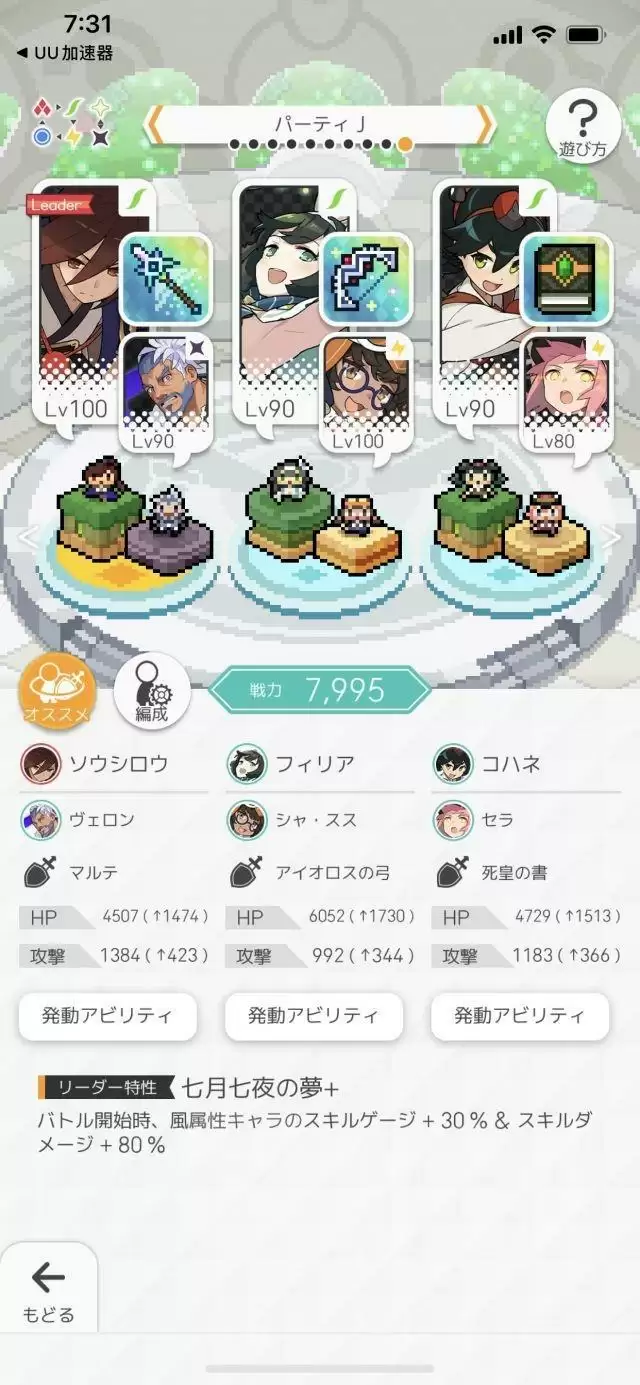This screenshot has height=1385, width=640.
Task: Go to the next party with right arrow
Action: [484, 126]
